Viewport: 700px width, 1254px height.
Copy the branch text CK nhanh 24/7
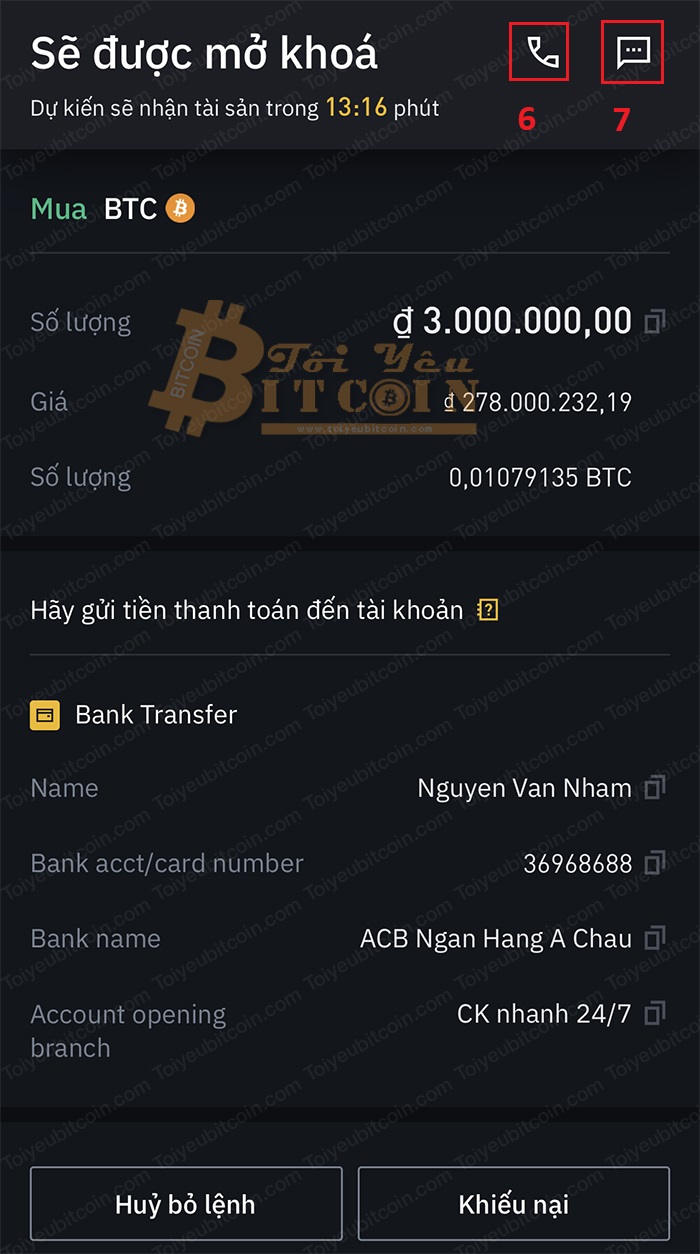(655, 1014)
